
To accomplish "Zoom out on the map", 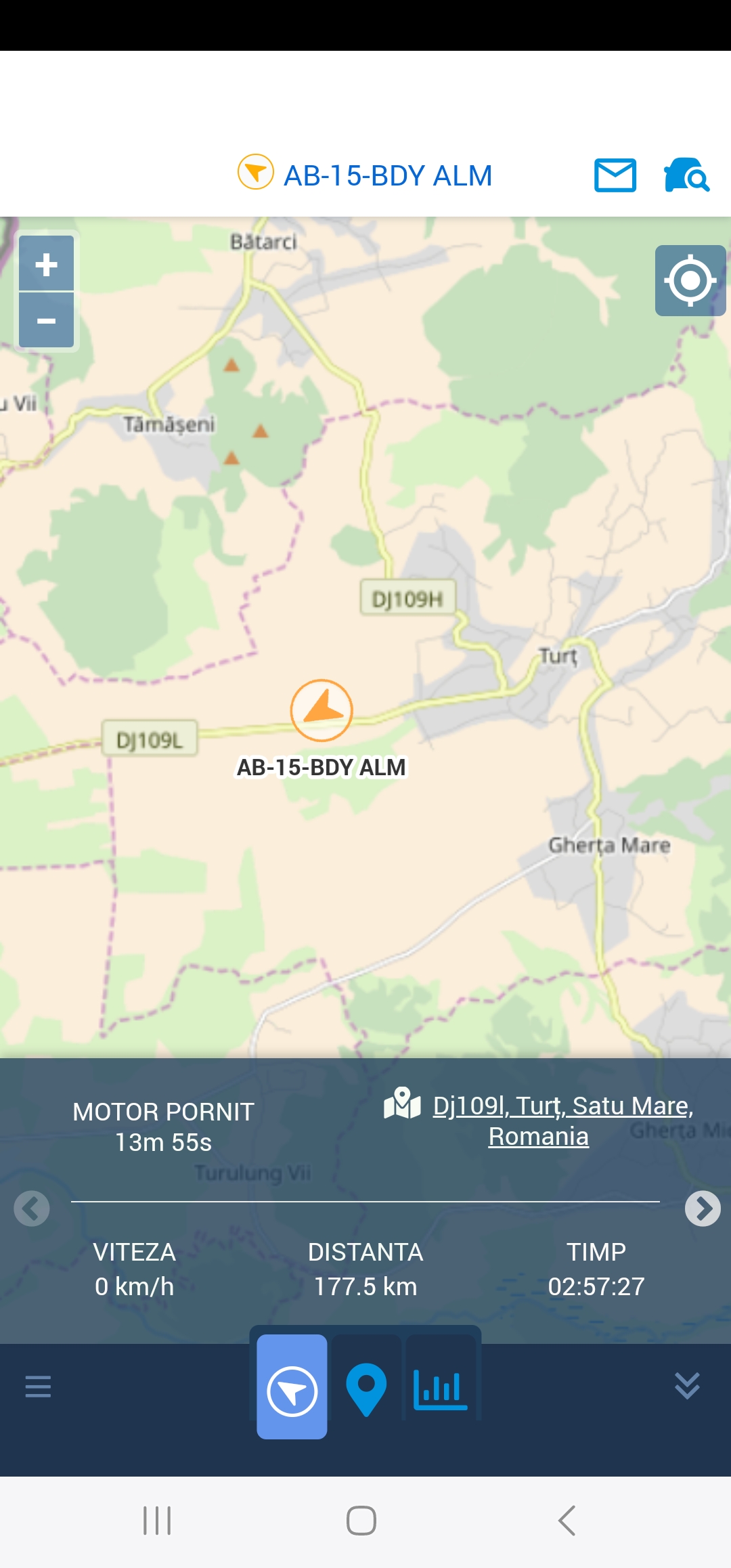I will click(x=46, y=320).
